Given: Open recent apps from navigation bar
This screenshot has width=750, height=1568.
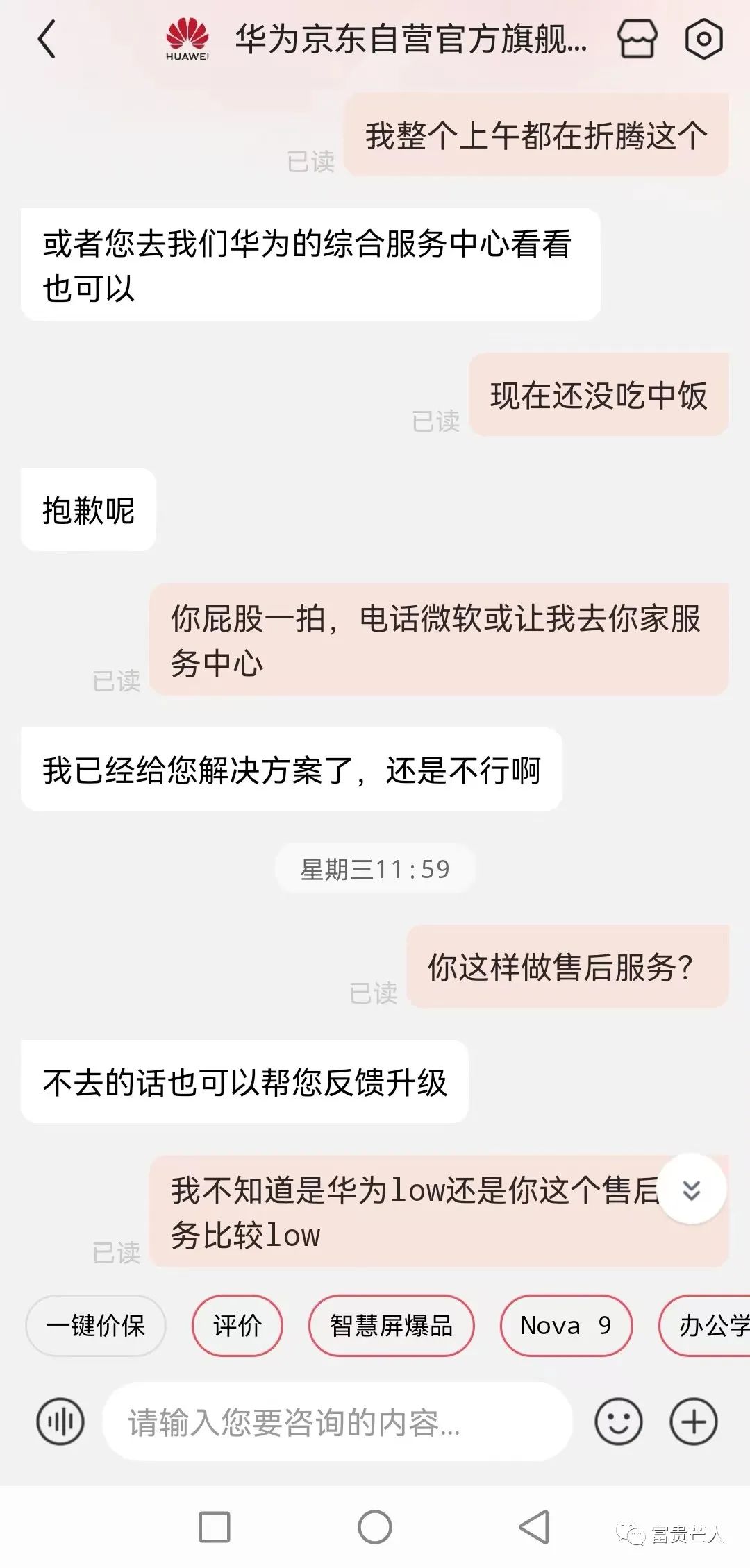Looking at the screenshot, I should pyautogui.click(x=215, y=1527).
